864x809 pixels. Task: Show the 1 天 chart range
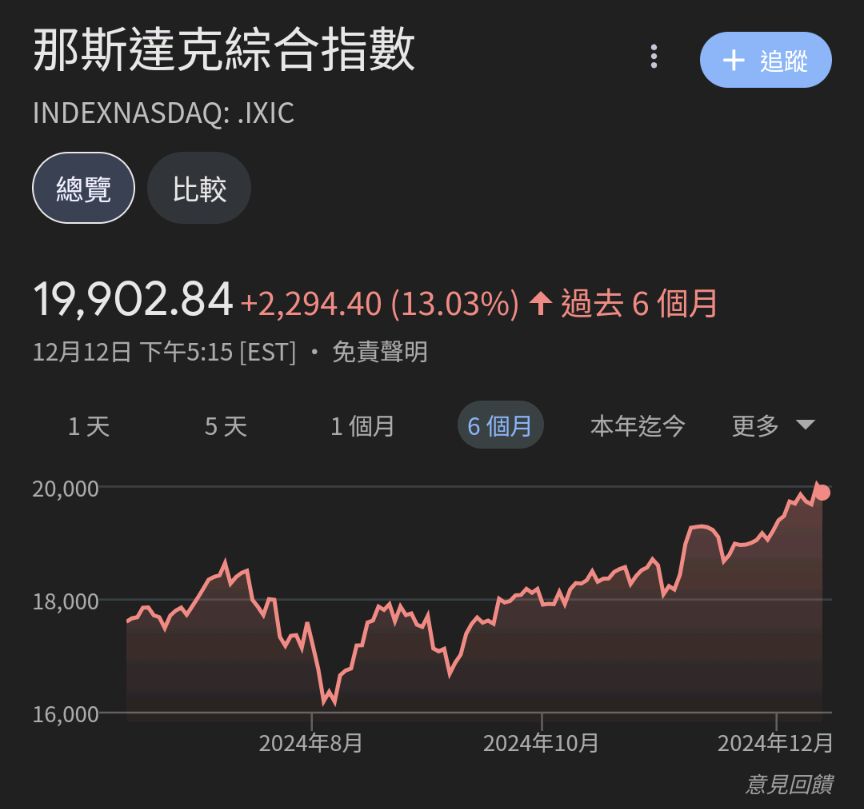click(89, 426)
